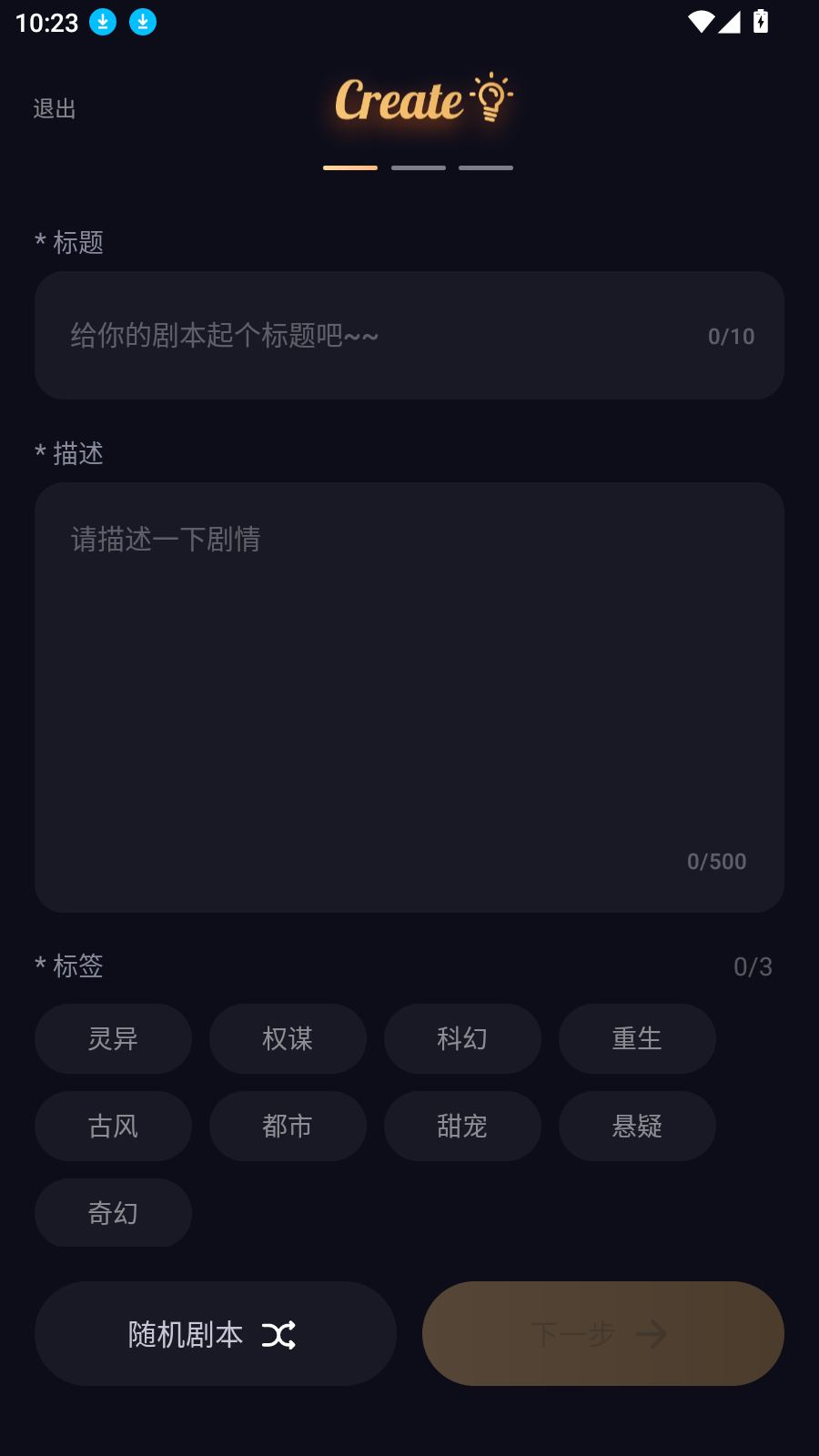Viewport: 819px width, 1456px height.
Task: Select the 科幻 tag
Action: [462, 1038]
